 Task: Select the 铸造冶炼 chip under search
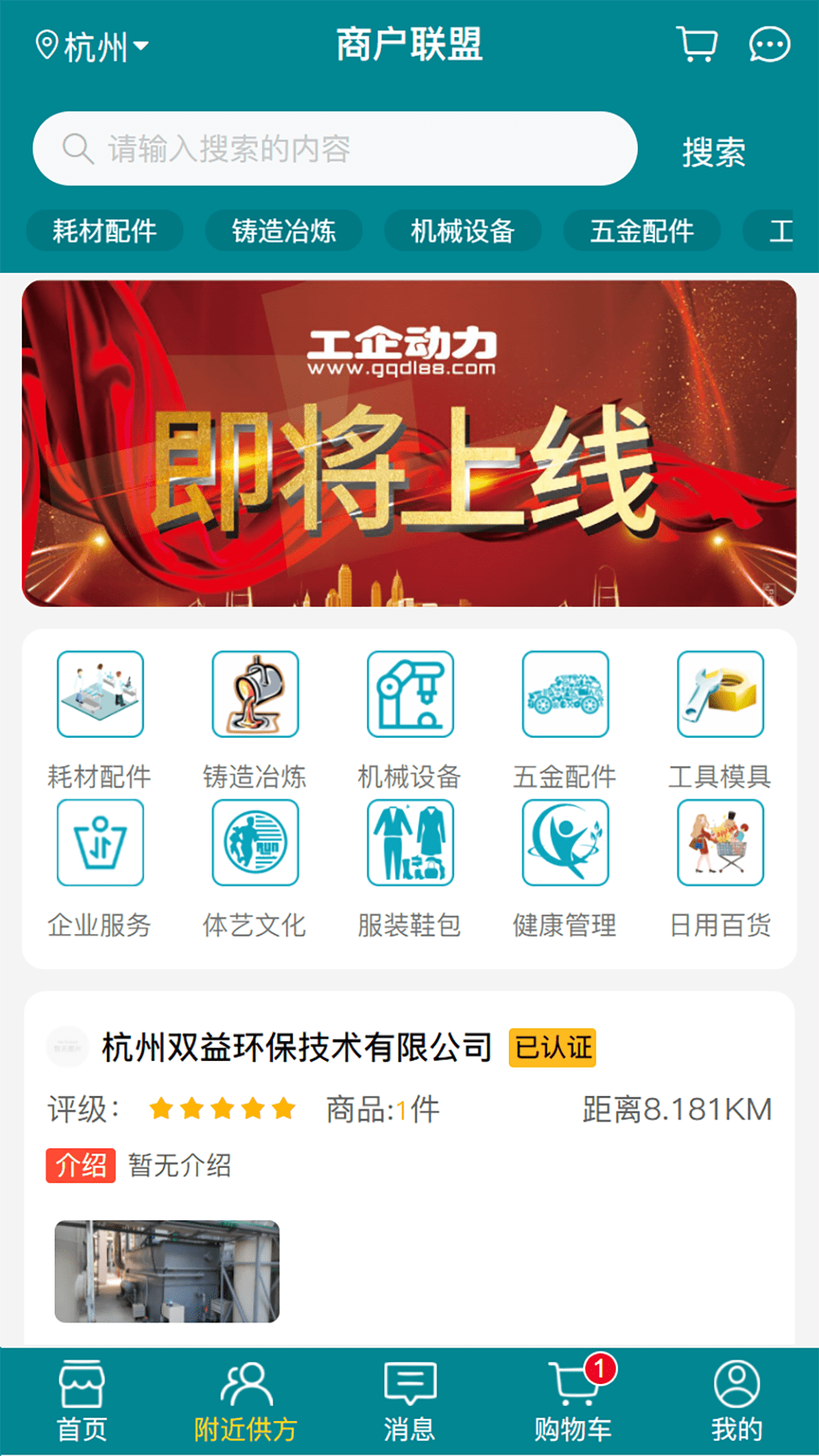(284, 231)
